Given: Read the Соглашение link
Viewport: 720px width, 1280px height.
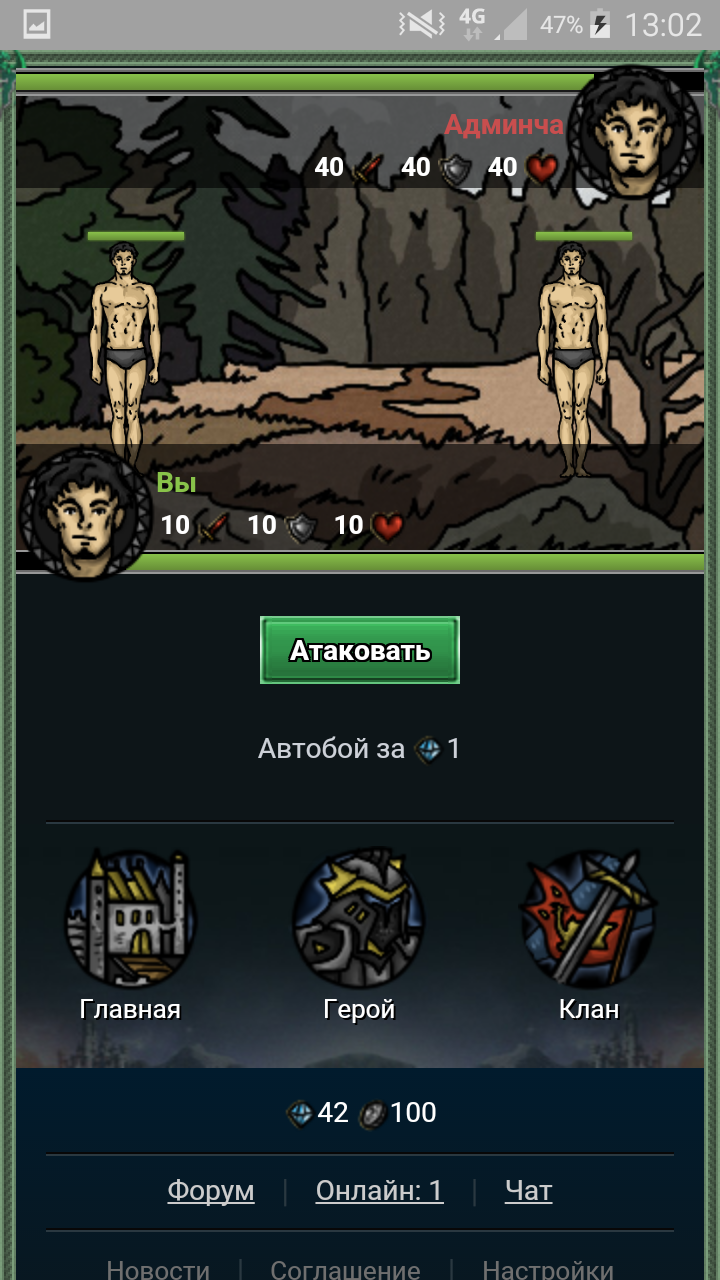Looking at the screenshot, I should click(x=345, y=1270).
